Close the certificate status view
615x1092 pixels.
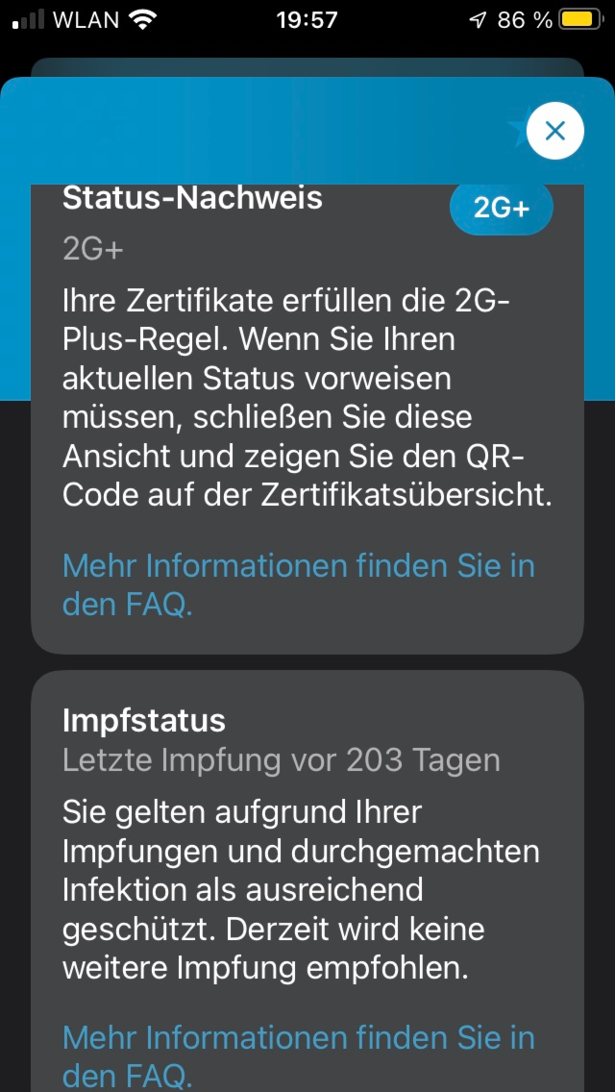(555, 130)
